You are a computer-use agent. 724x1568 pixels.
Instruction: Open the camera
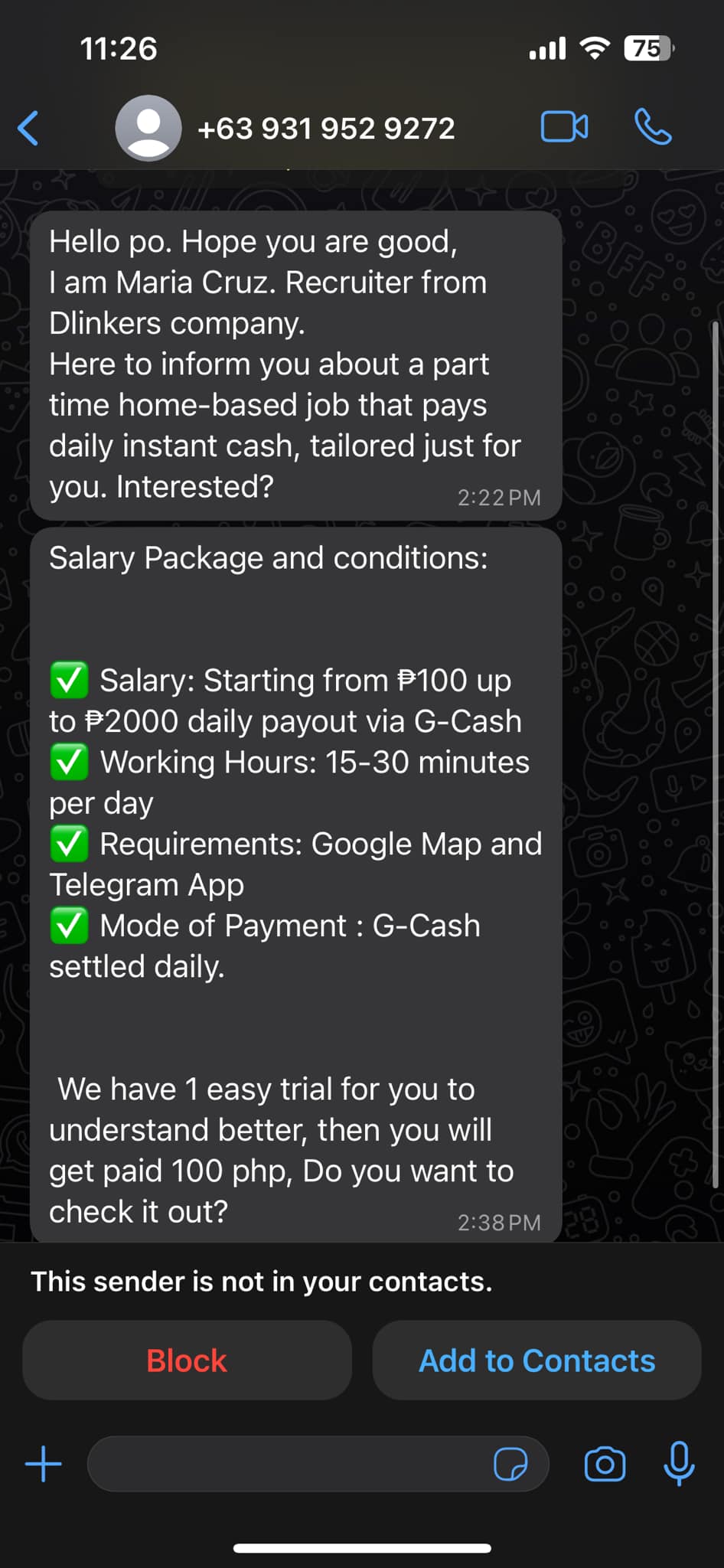[605, 1464]
